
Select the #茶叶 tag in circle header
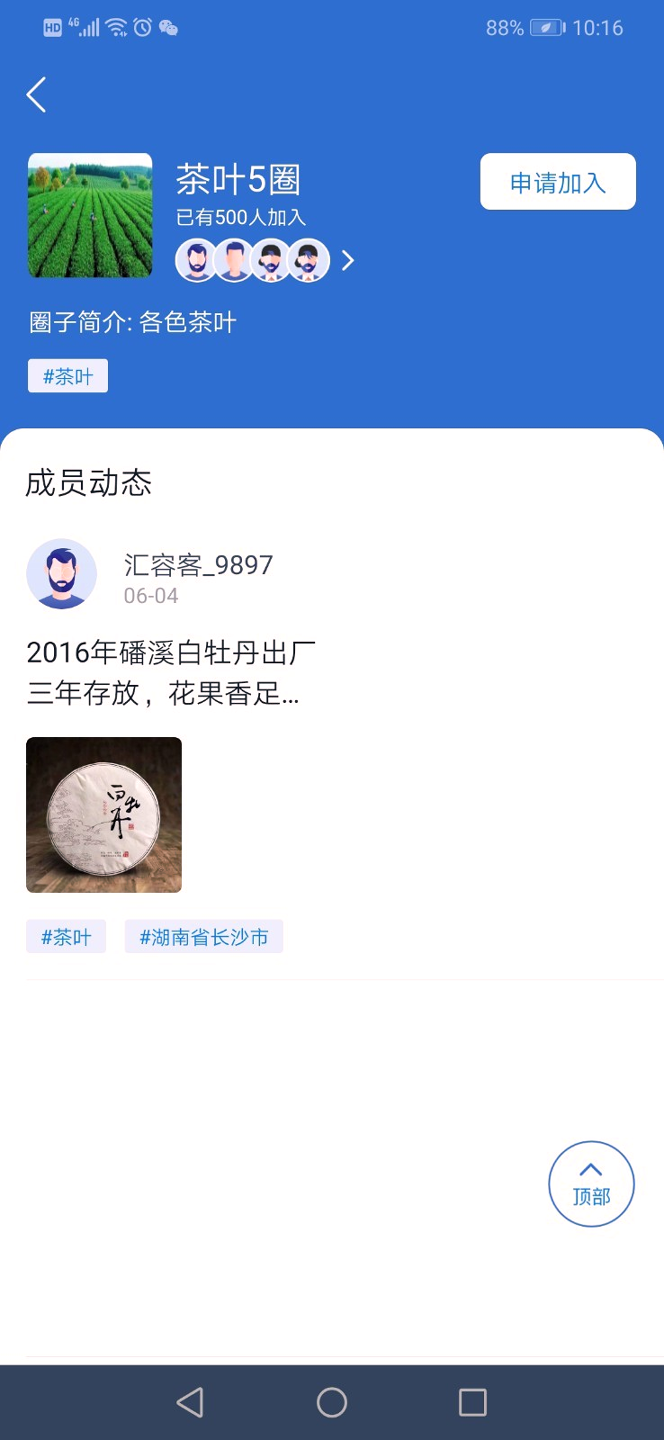pos(68,376)
